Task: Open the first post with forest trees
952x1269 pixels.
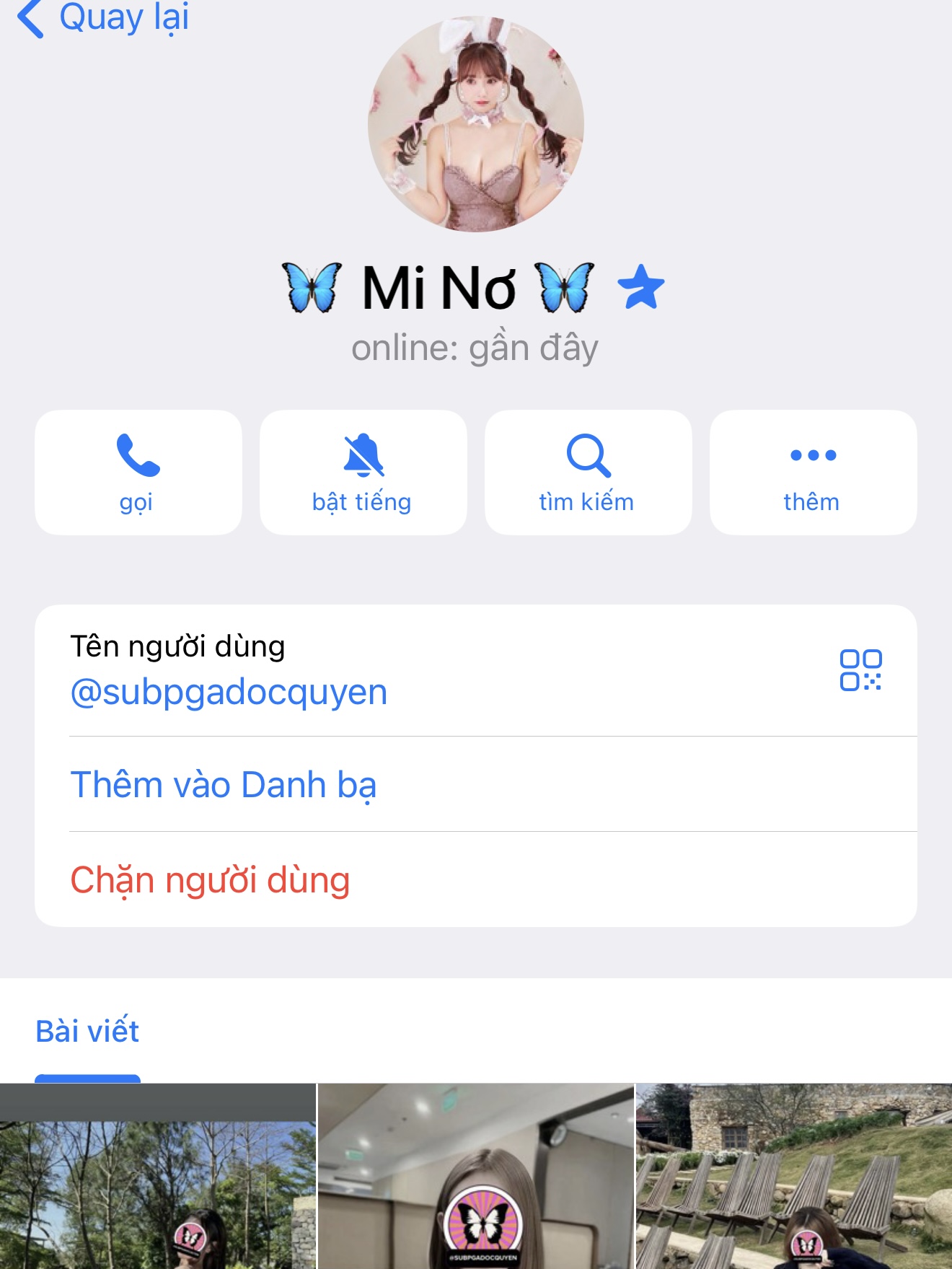Action: point(157,1183)
